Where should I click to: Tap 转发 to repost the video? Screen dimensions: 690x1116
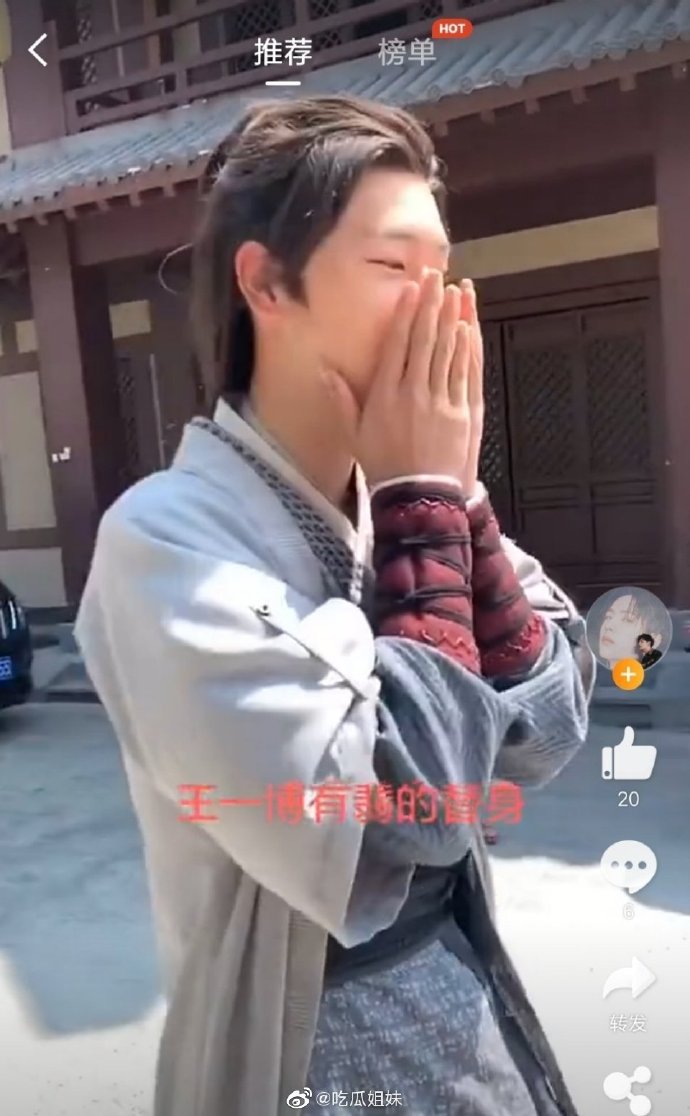tap(629, 981)
